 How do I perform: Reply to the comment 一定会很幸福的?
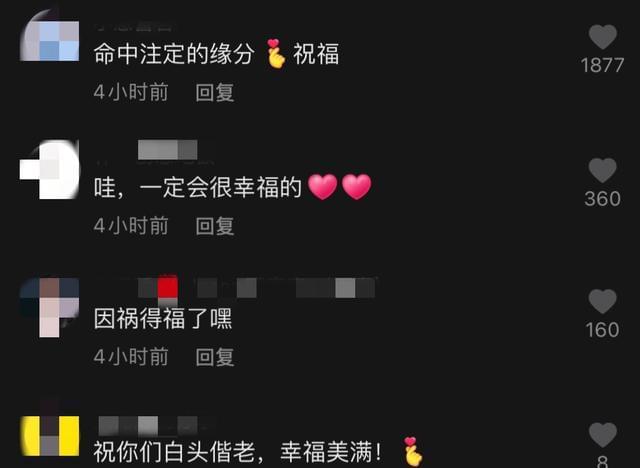215,226
